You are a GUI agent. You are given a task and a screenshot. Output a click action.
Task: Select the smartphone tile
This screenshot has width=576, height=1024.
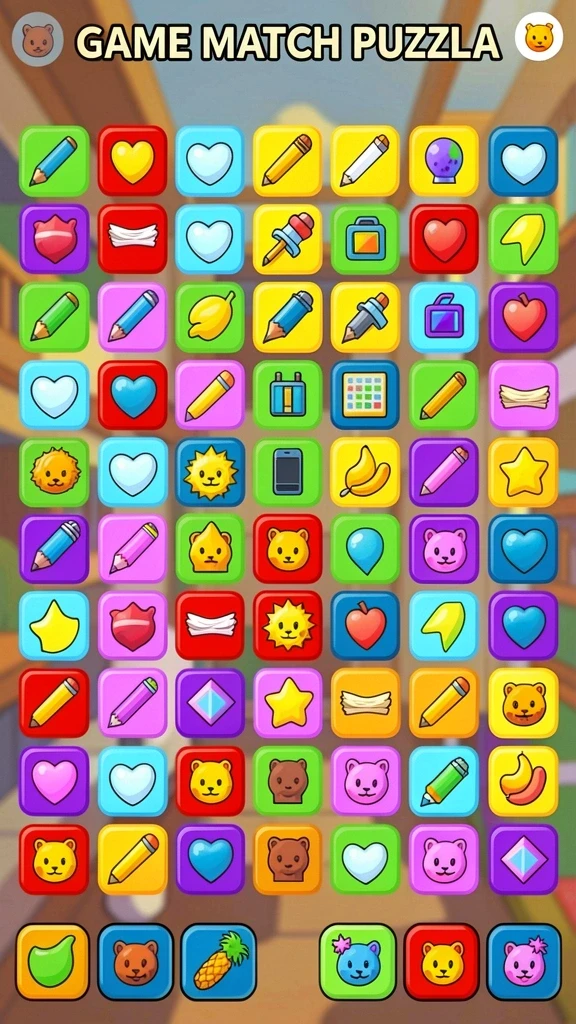(x=287, y=472)
